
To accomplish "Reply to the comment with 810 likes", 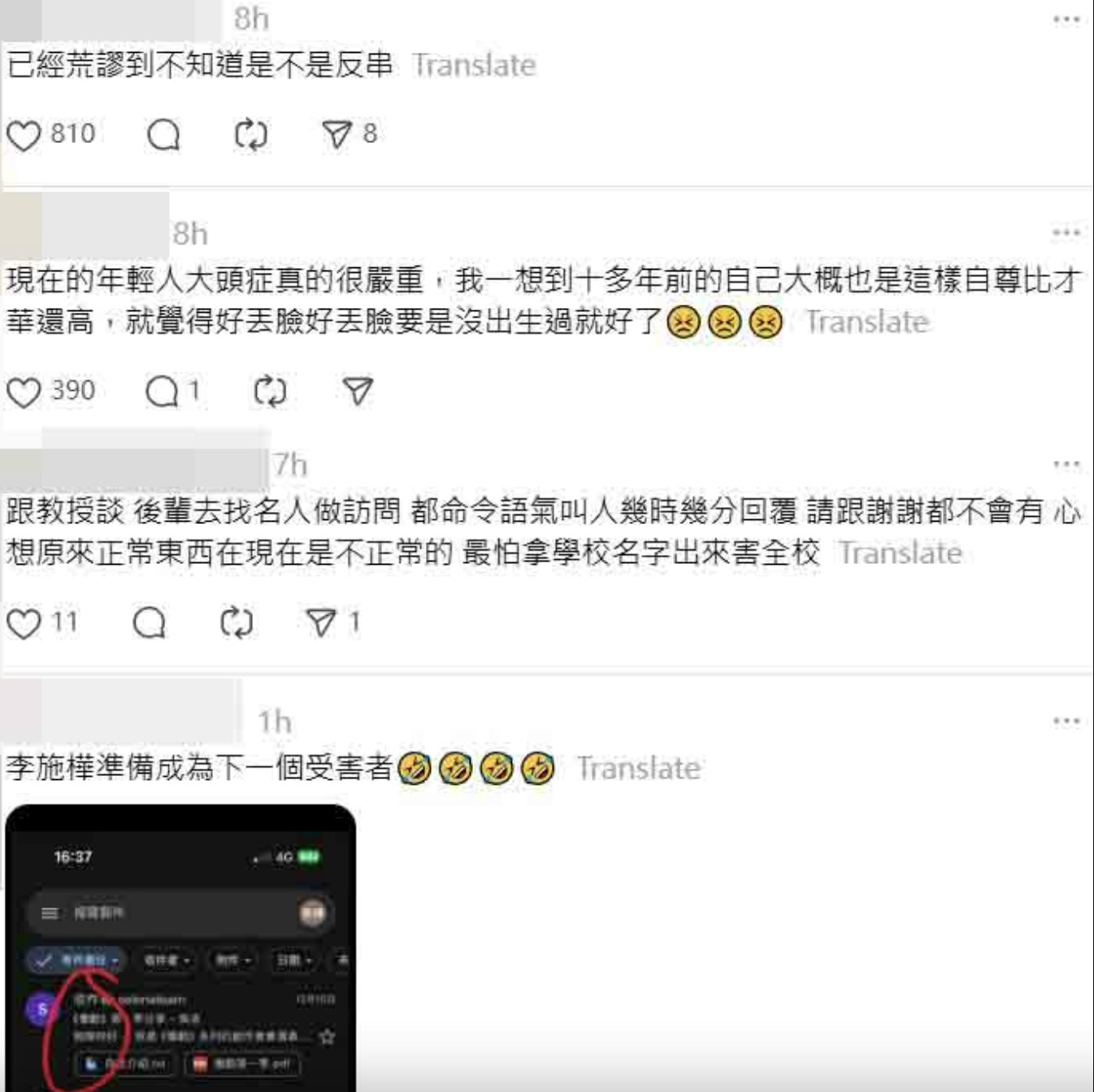I will point(163,135).
